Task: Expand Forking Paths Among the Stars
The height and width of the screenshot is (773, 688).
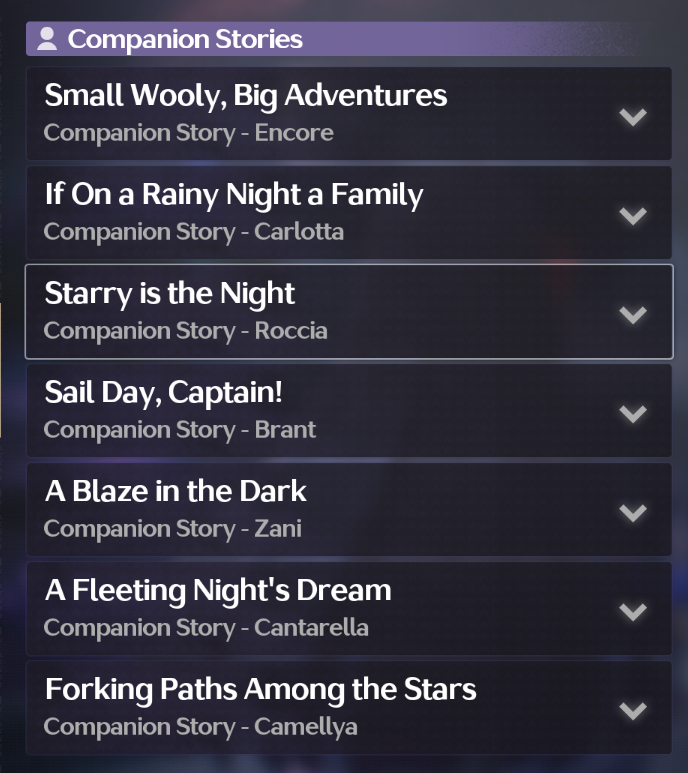Action: (x=632, y=710)
